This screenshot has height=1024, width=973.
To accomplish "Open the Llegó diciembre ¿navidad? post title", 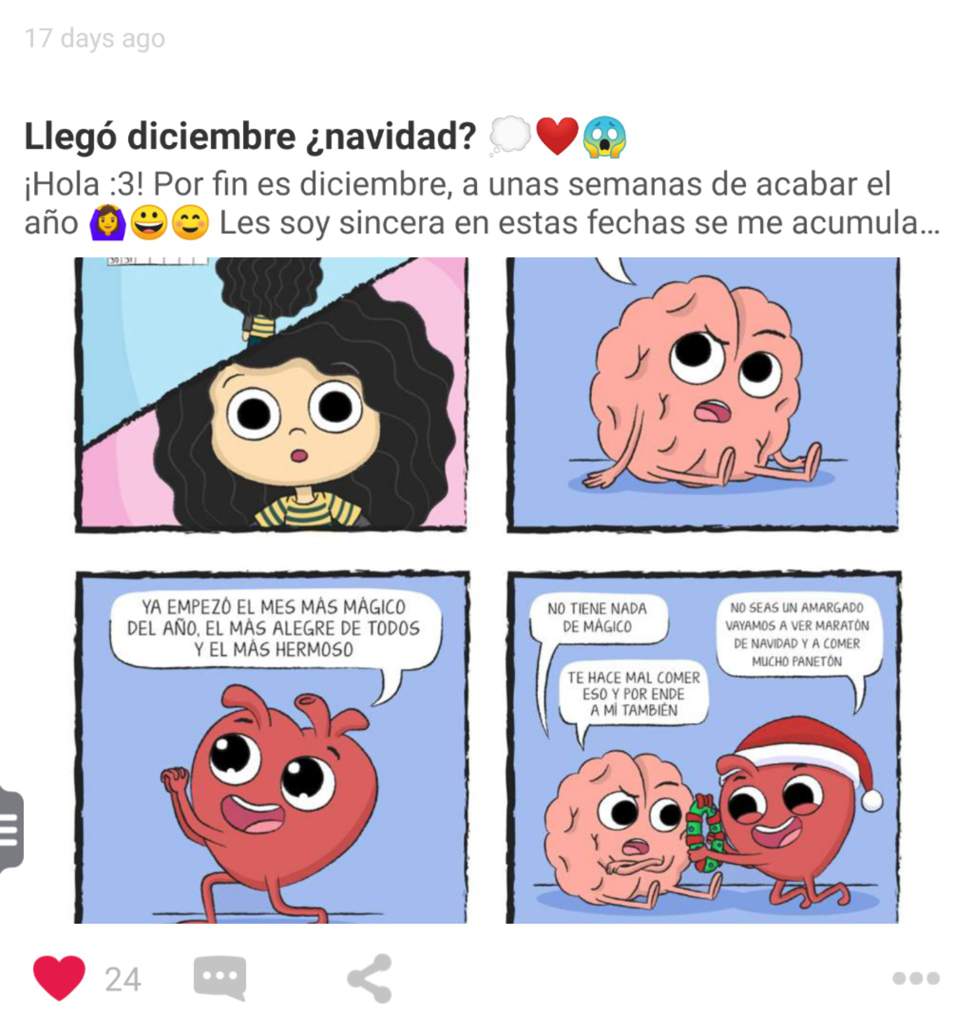I will click(249, 137).
